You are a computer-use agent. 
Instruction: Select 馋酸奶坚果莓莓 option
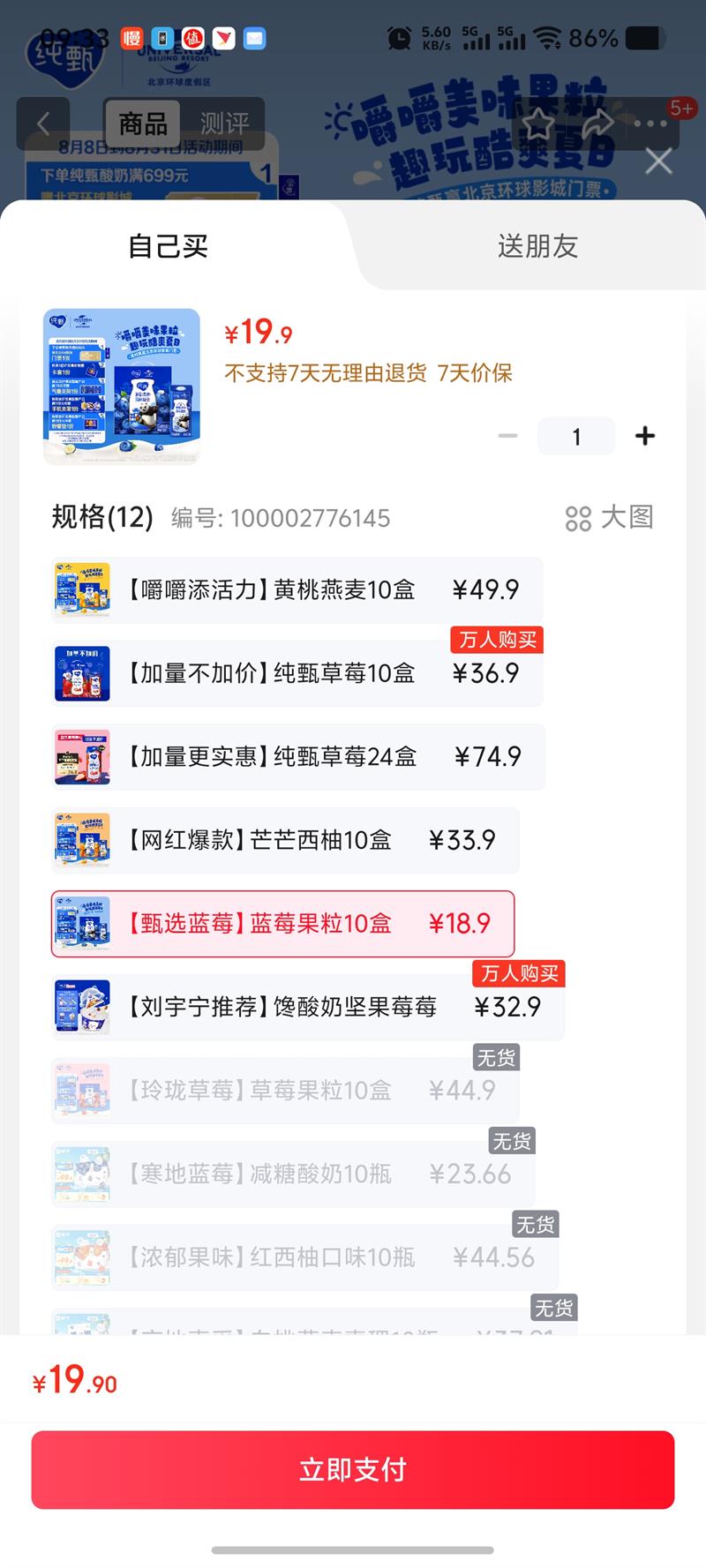pos(307,1007)
